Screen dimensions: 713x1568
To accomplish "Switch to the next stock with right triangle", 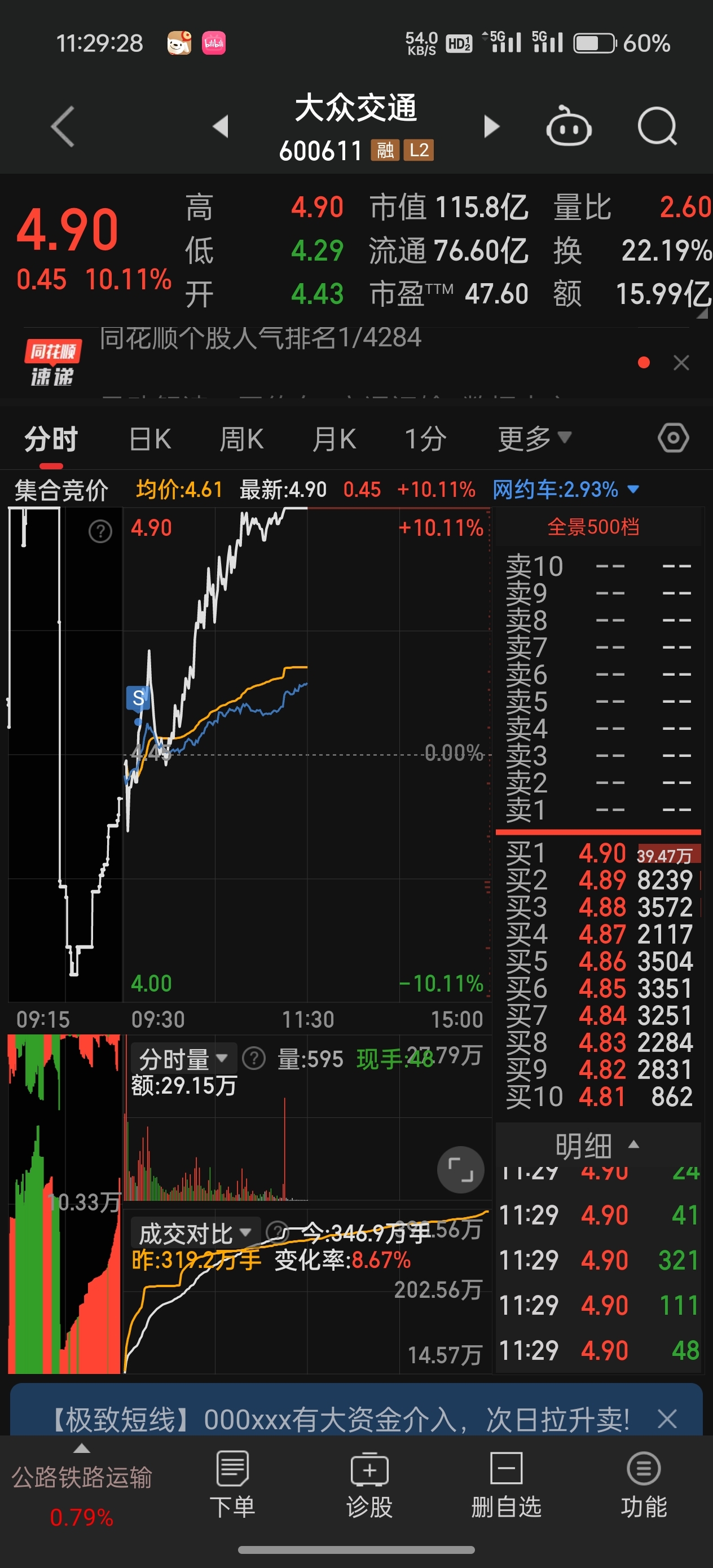I will [x=491, y=126].
